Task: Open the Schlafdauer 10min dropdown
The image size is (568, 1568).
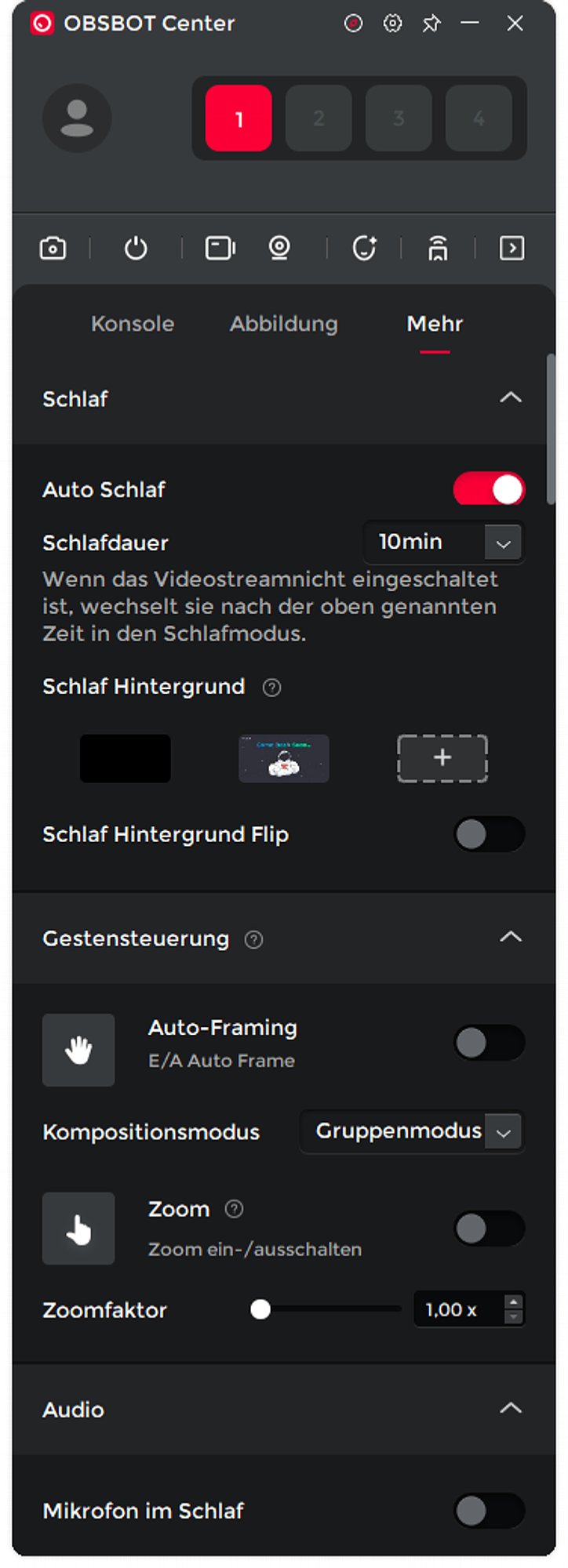Action: [x=503, y=543]
